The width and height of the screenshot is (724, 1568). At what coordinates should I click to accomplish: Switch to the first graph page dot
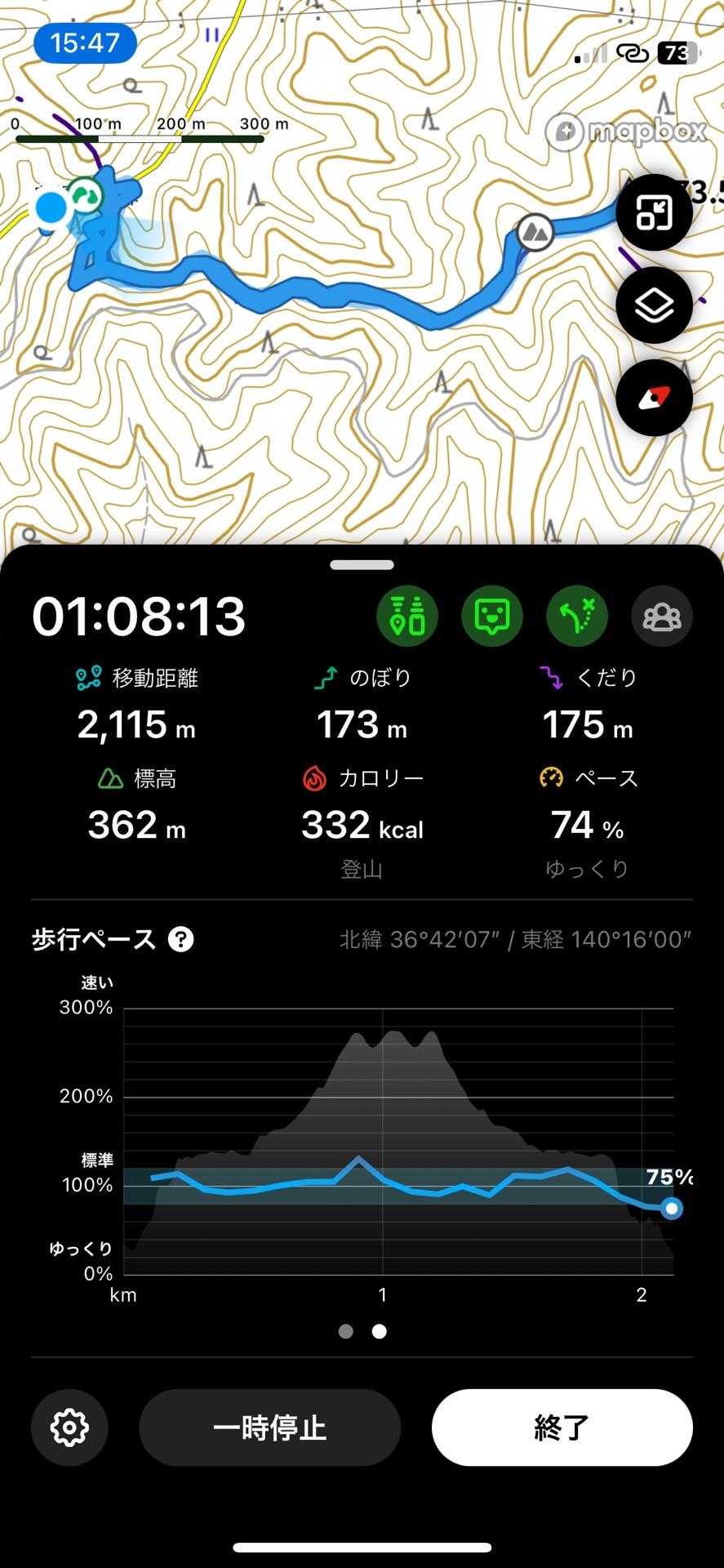tap(346, 1332)
